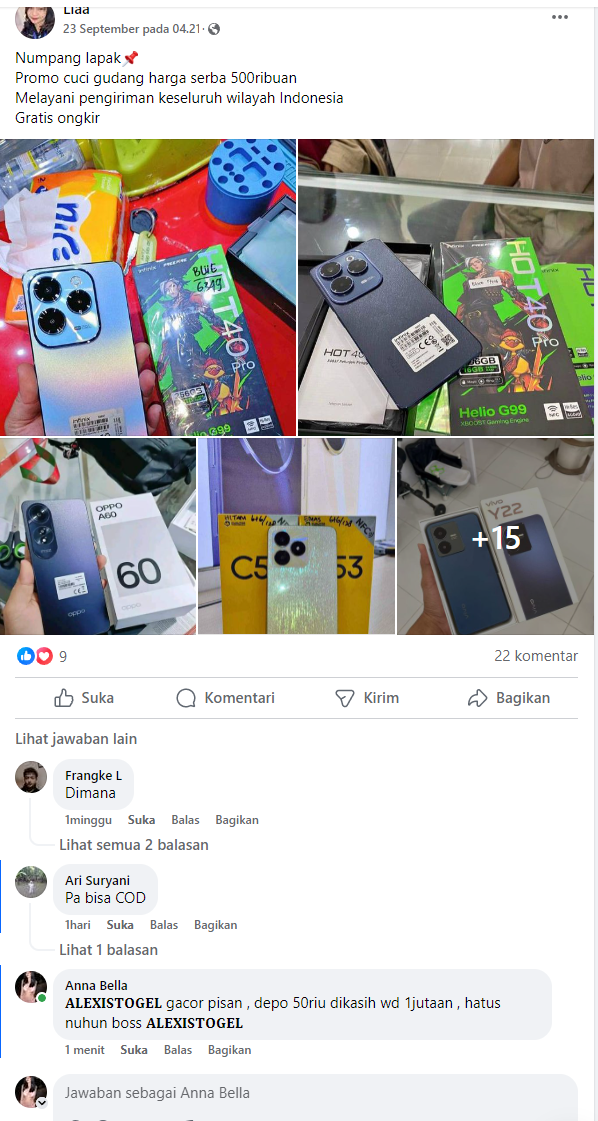Open the OPPO A60 photo tile

tap(98, 536)
